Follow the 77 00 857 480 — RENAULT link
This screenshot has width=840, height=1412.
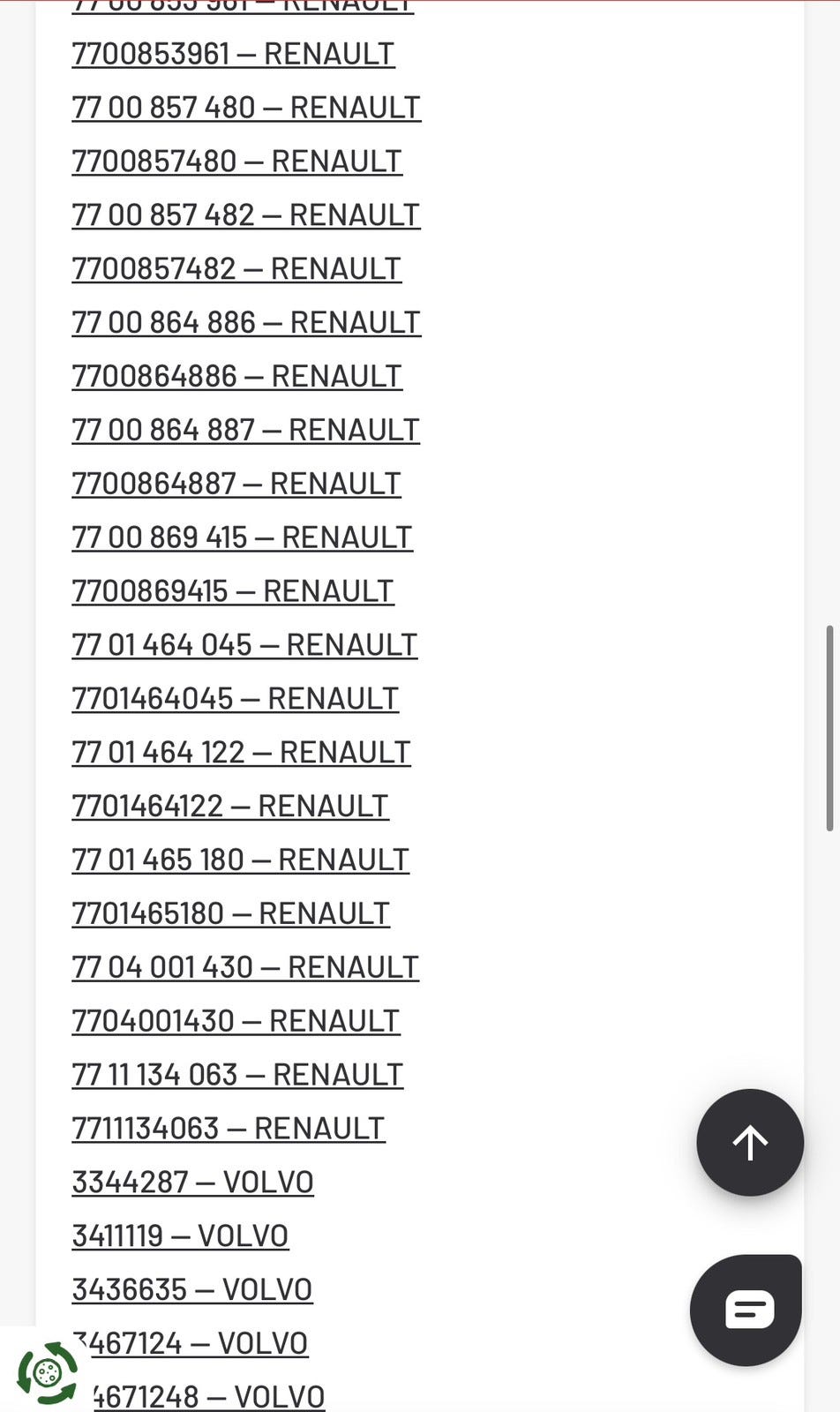(x=246, y=108)
